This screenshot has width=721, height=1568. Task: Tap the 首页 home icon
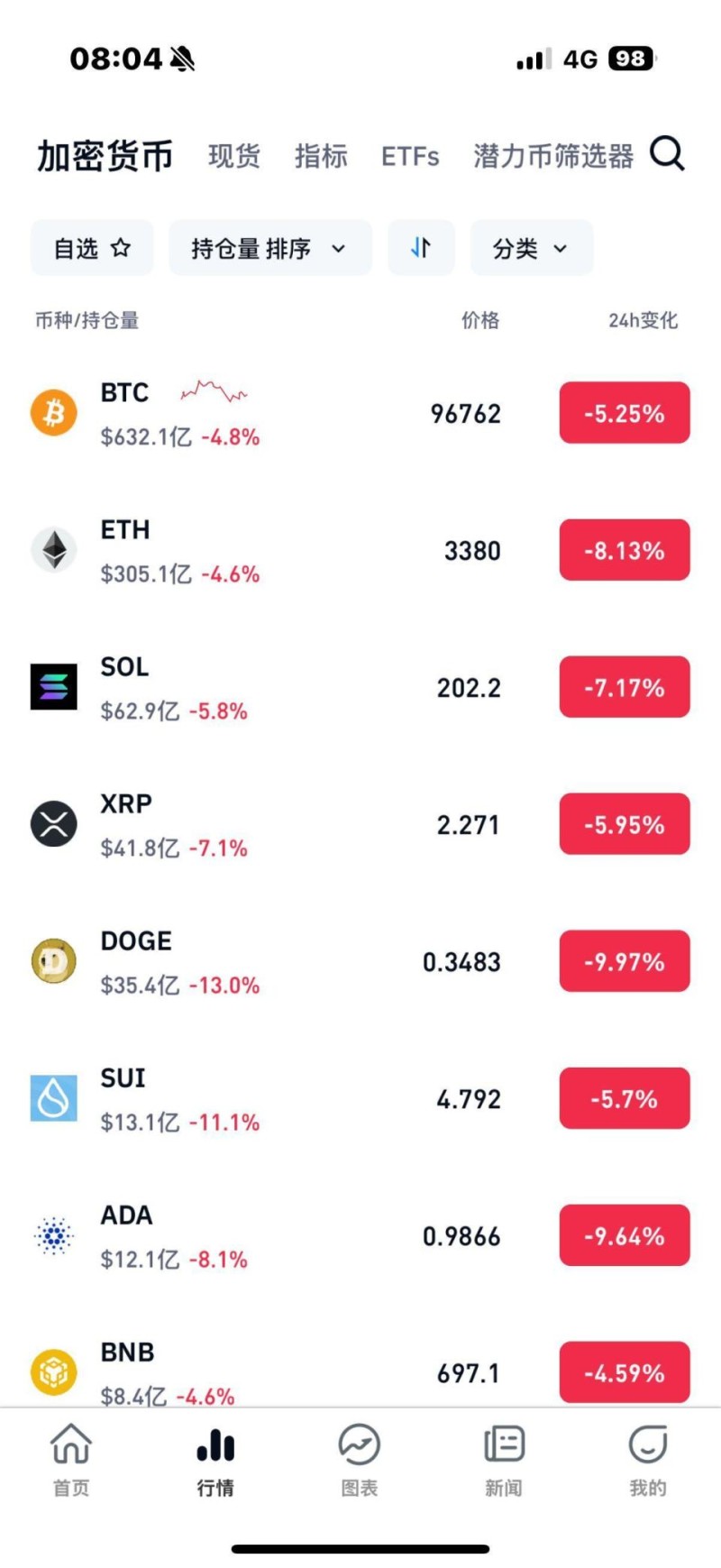(x=70, y=1445)
